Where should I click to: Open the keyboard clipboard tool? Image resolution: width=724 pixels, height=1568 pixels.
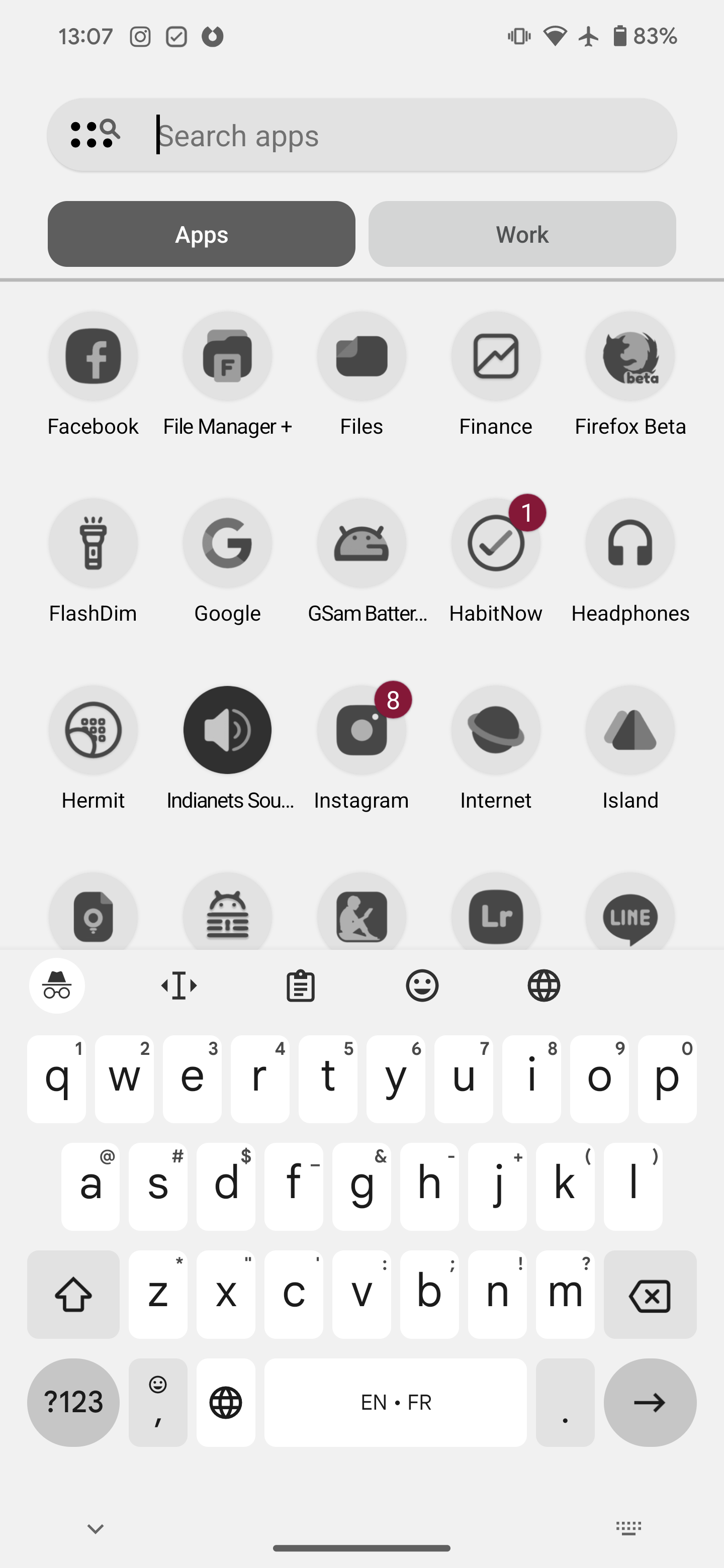click(x=300, y=986)
